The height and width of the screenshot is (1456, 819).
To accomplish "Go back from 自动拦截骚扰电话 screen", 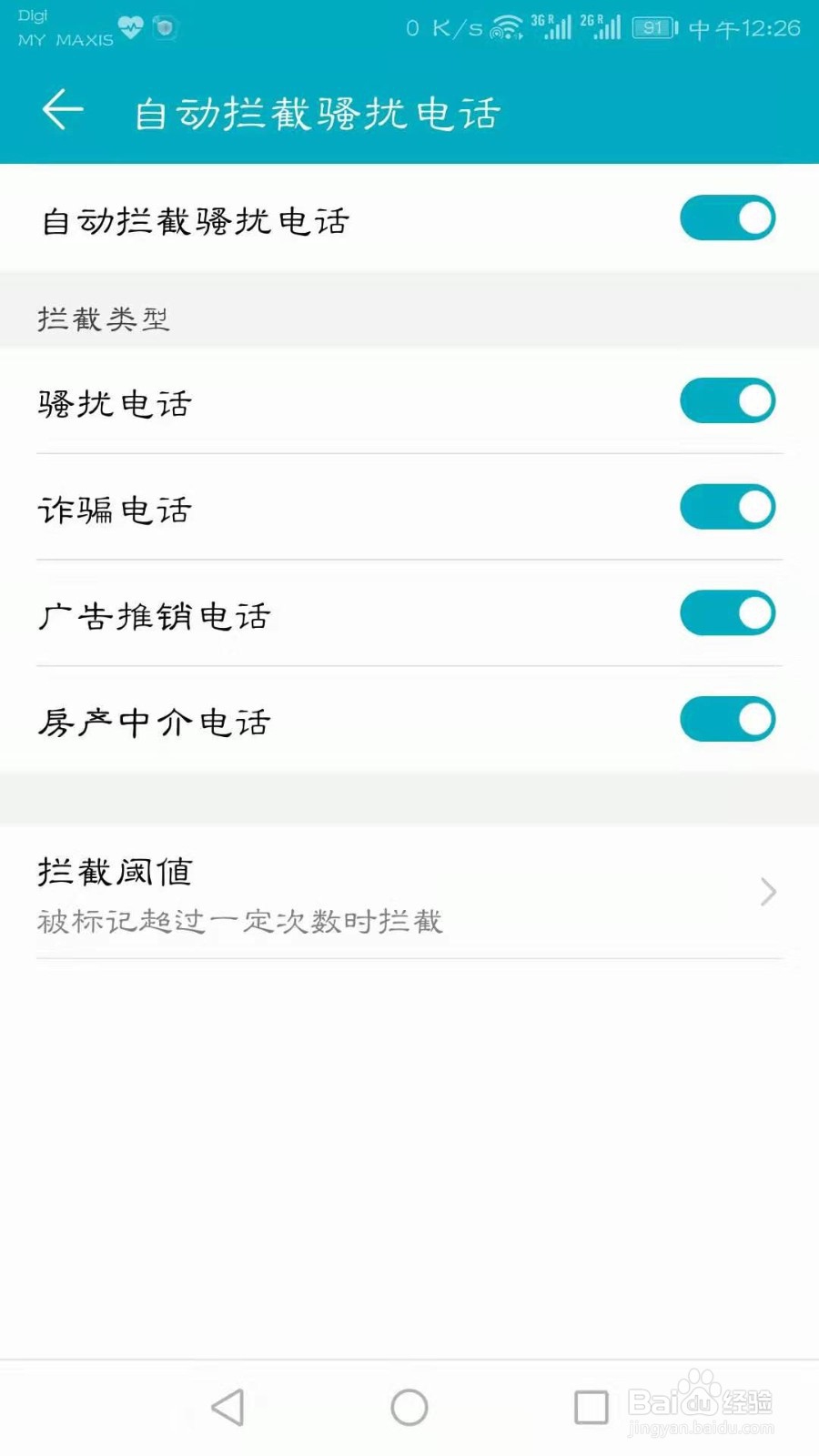I will tap(63, 111).
